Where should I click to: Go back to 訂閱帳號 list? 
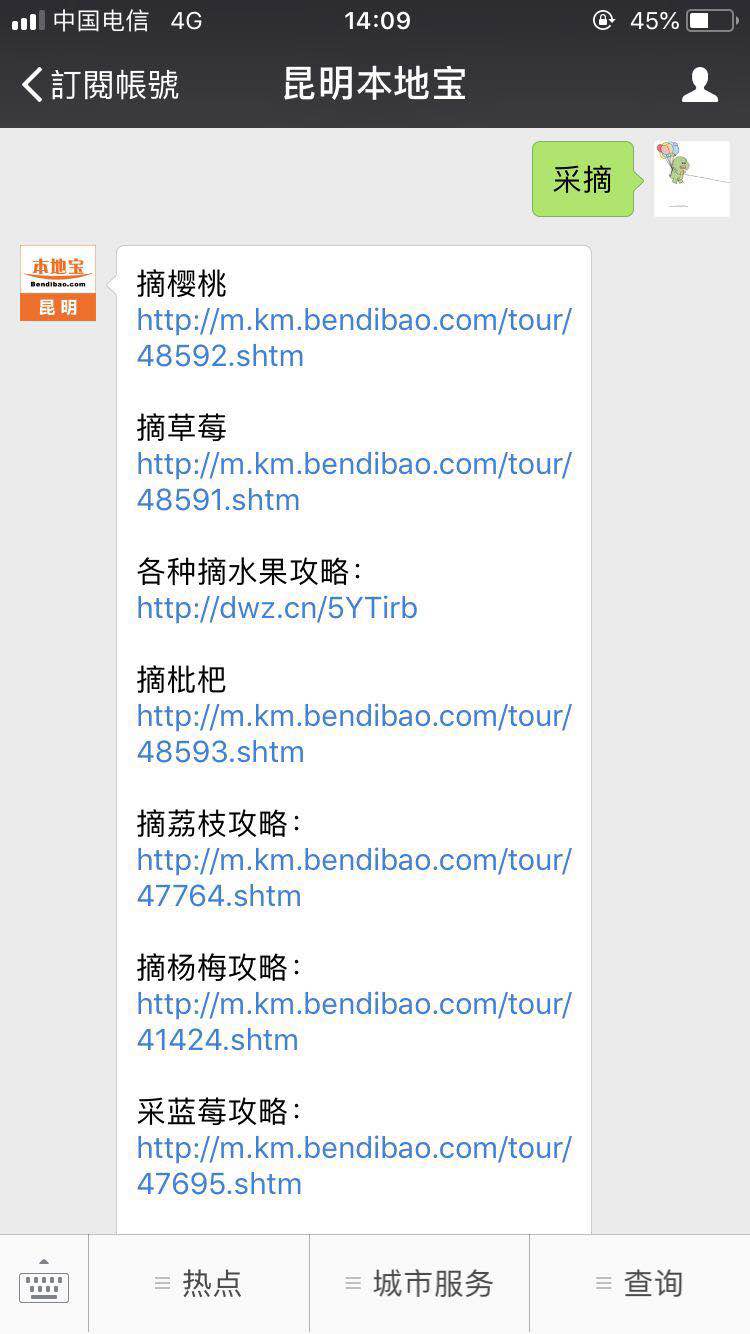pyautogui.click(x=100, y=85)
